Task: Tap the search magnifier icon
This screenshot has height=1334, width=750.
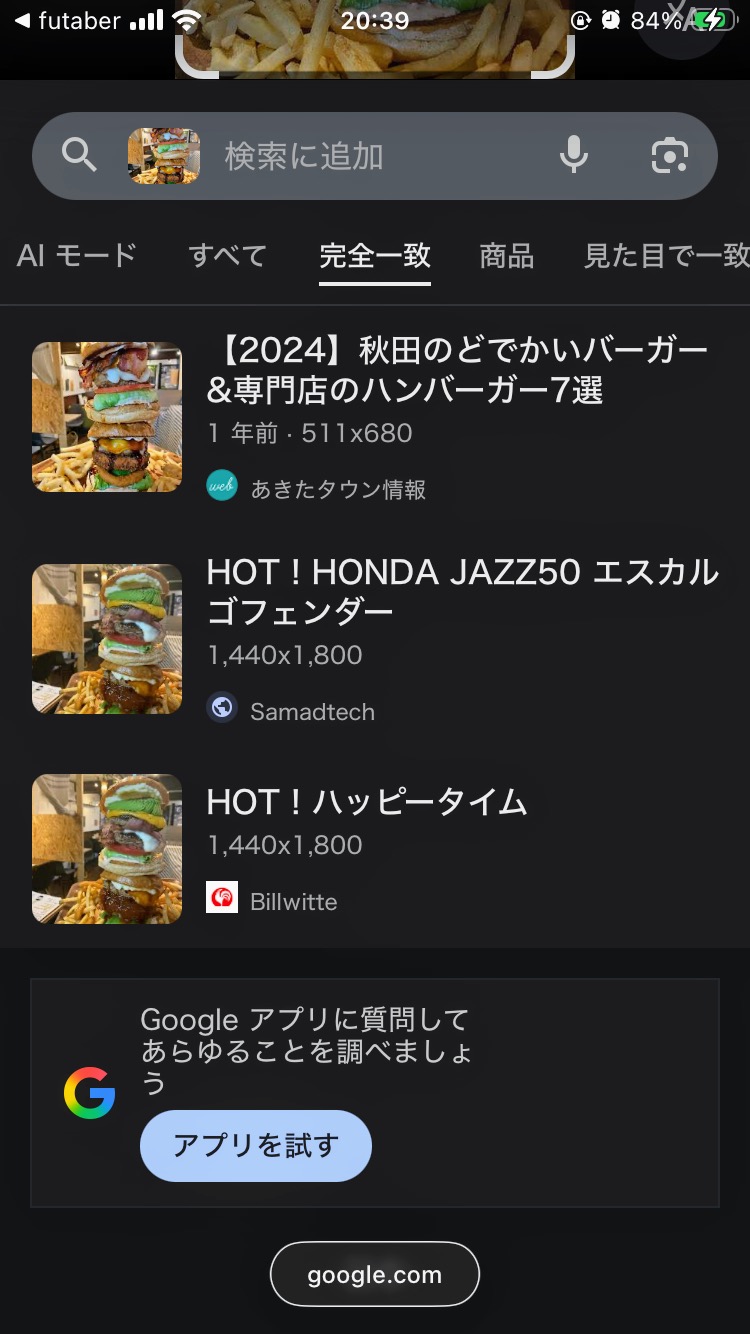Action: (x=79, y=155)
